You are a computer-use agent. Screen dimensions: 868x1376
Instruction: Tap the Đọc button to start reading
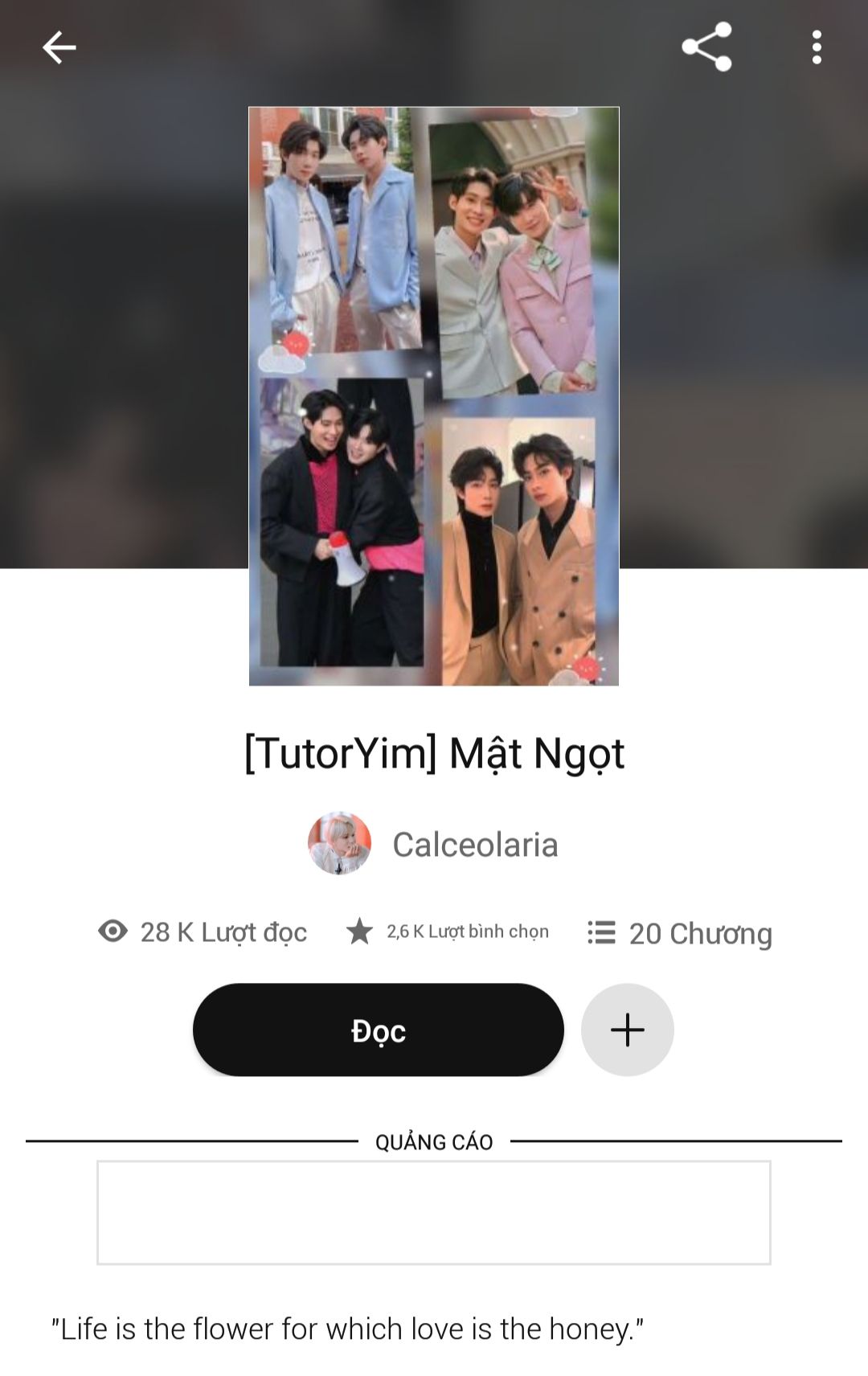[x=378, y=1030]
